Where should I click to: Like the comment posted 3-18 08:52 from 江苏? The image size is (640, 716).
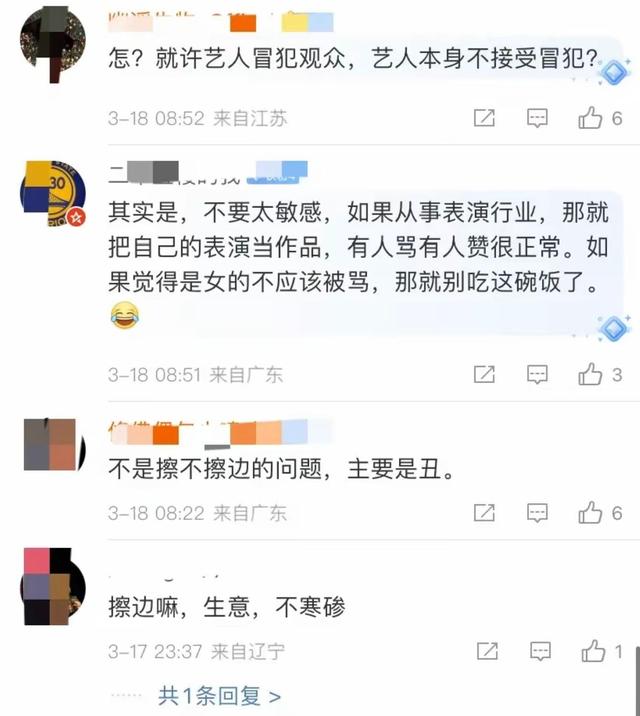click(591, 118)
